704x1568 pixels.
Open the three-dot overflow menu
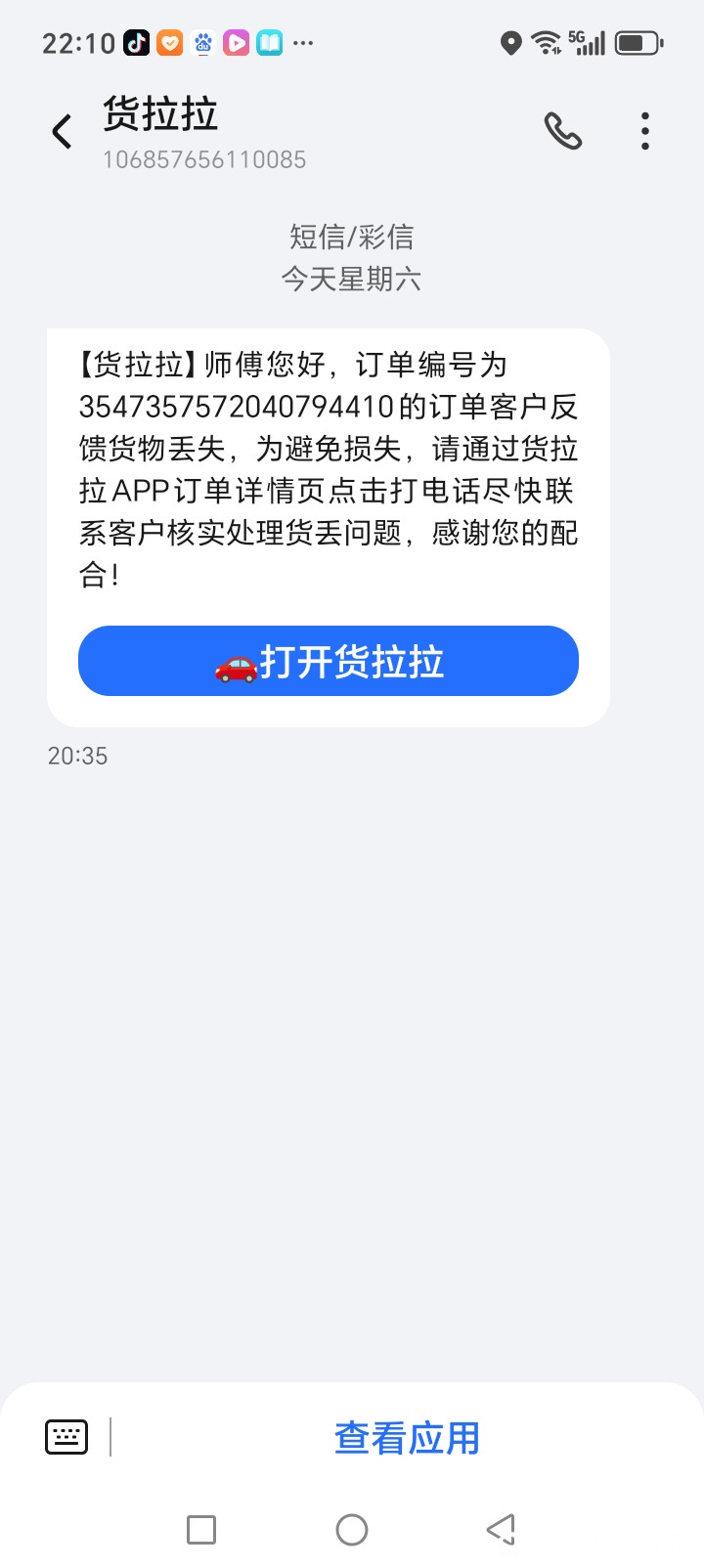[x=645, y=131]
